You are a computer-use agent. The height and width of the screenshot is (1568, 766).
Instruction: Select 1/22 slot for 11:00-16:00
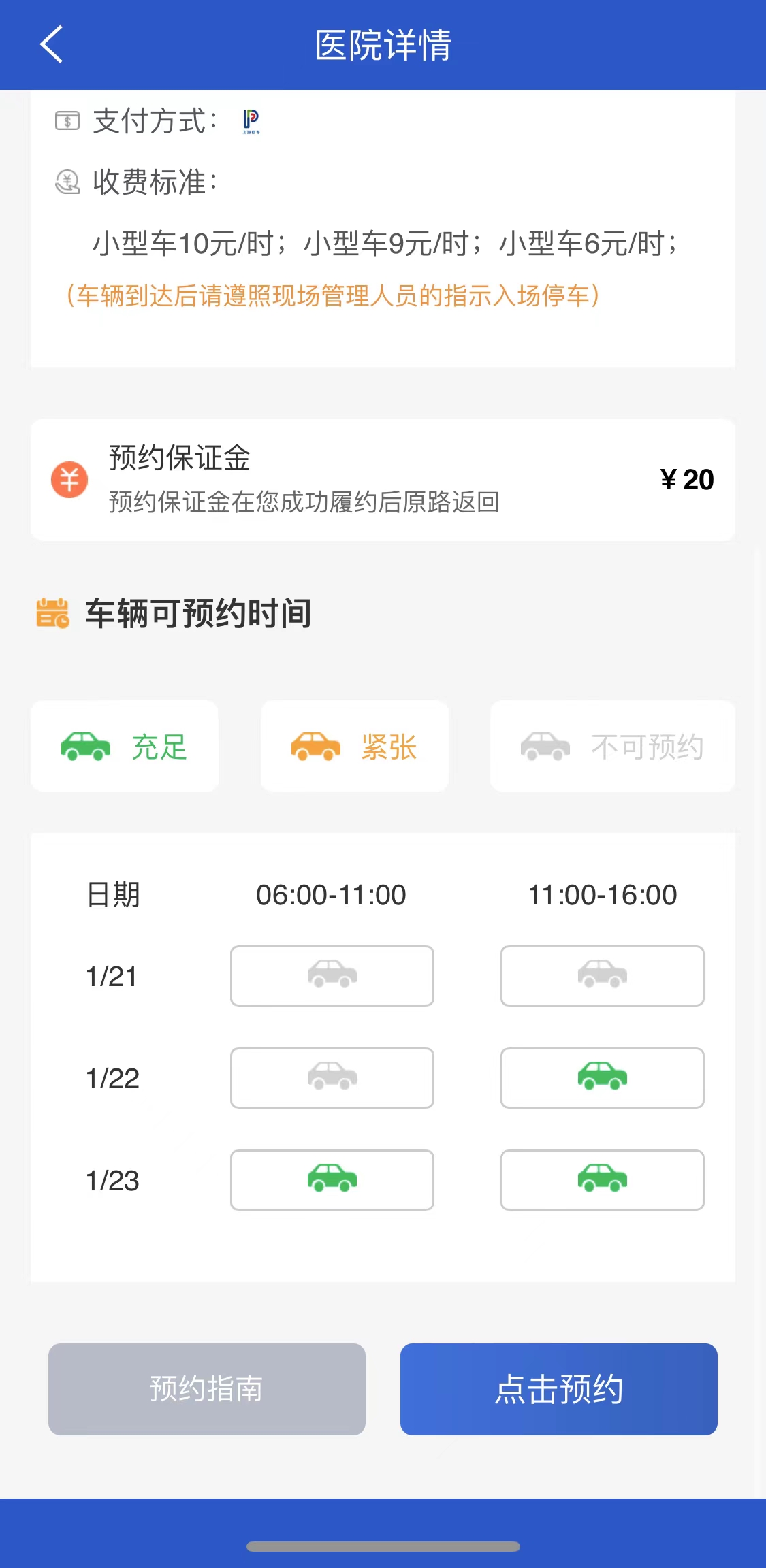pos(602,1078)
